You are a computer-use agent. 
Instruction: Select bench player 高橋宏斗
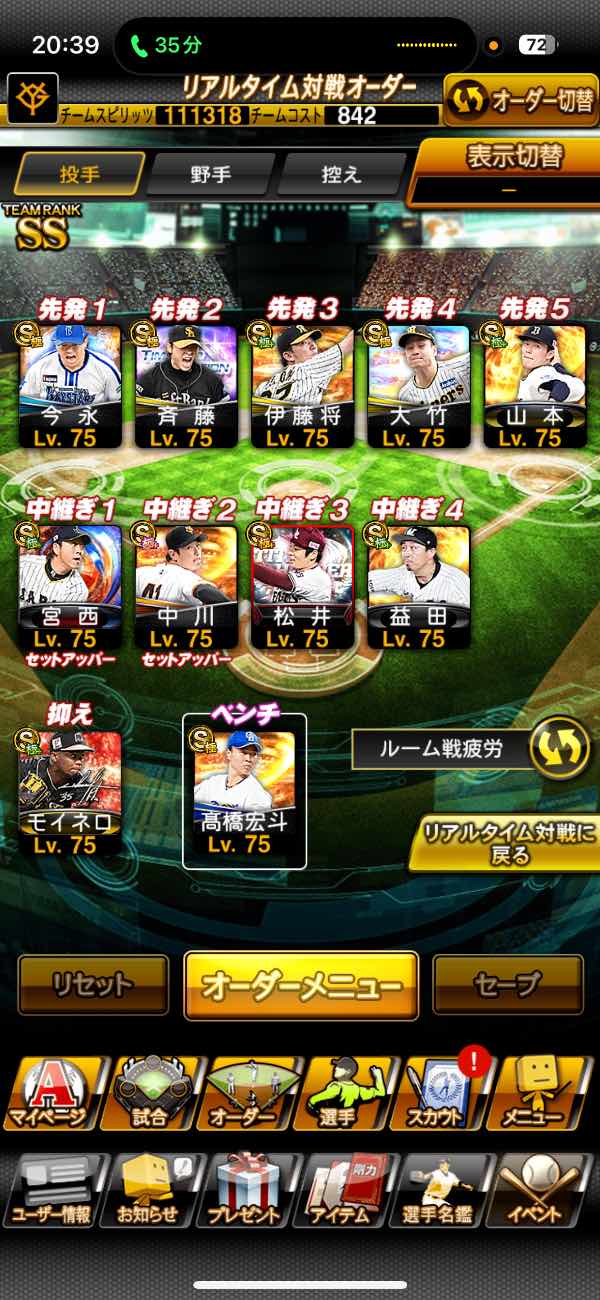pos(244,792)
